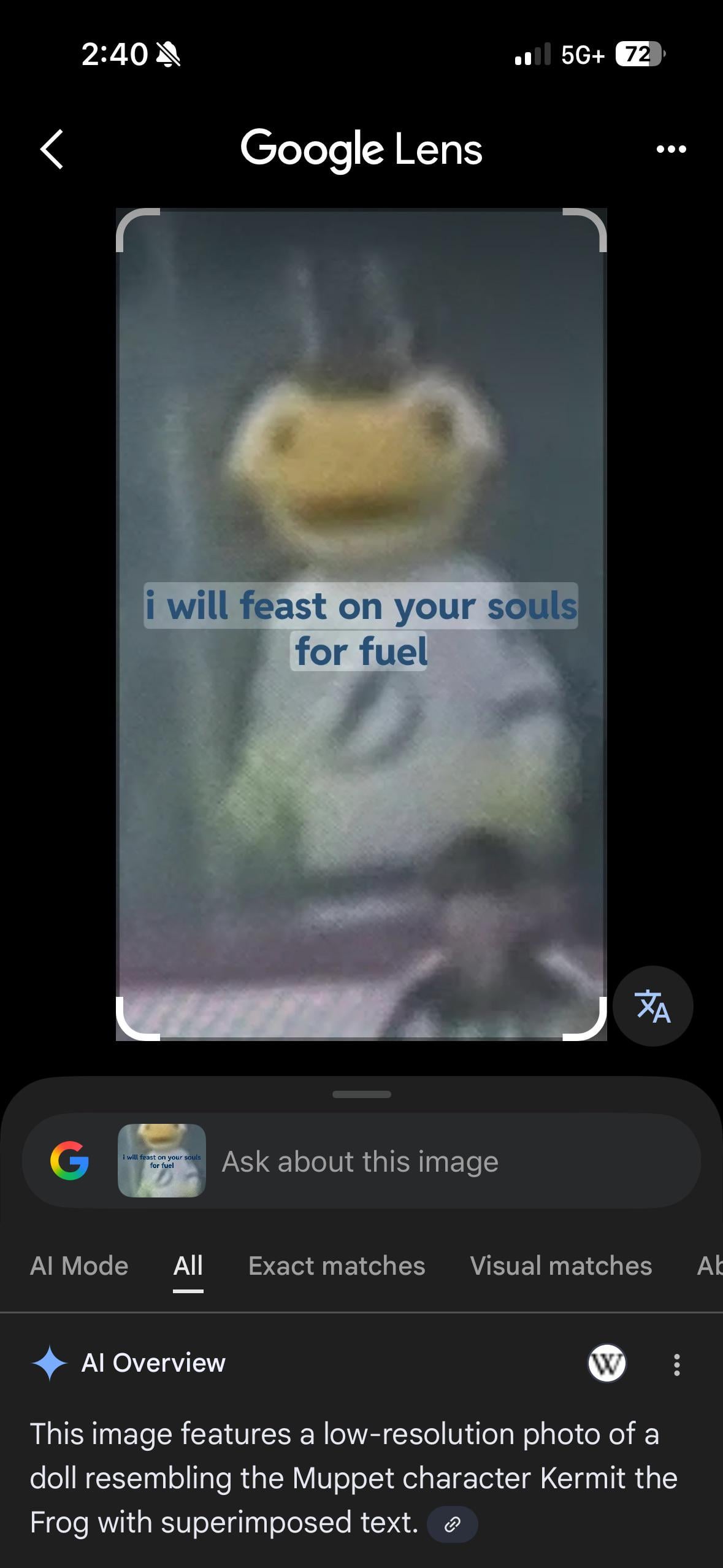This screenshot has height=1568, width=723.
Task: Open the Wikipedia source icon in AI Overview
Action: pos(606,1363)
